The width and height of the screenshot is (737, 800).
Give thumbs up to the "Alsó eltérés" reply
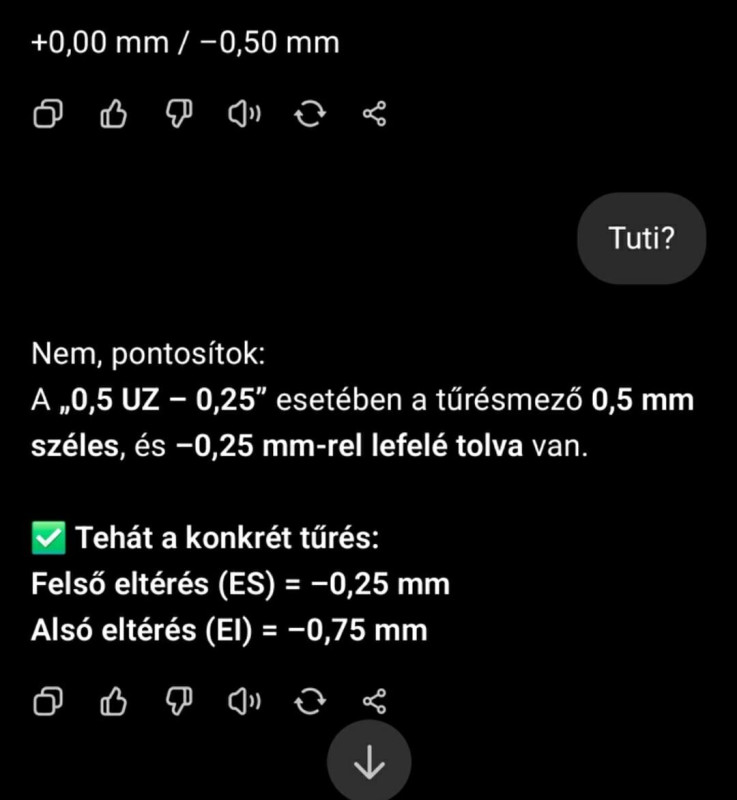[114, 702]
